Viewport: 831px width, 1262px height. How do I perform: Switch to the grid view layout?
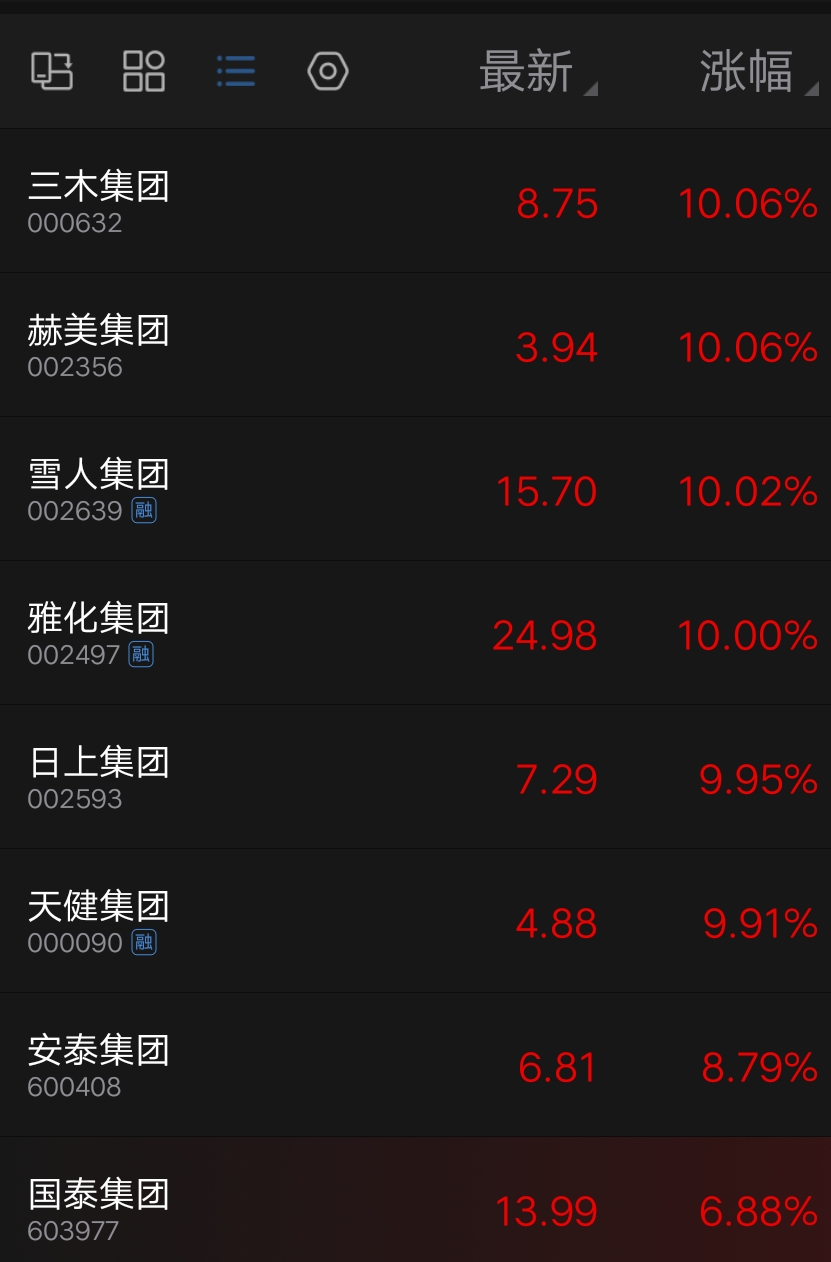(x=144, y=71)
